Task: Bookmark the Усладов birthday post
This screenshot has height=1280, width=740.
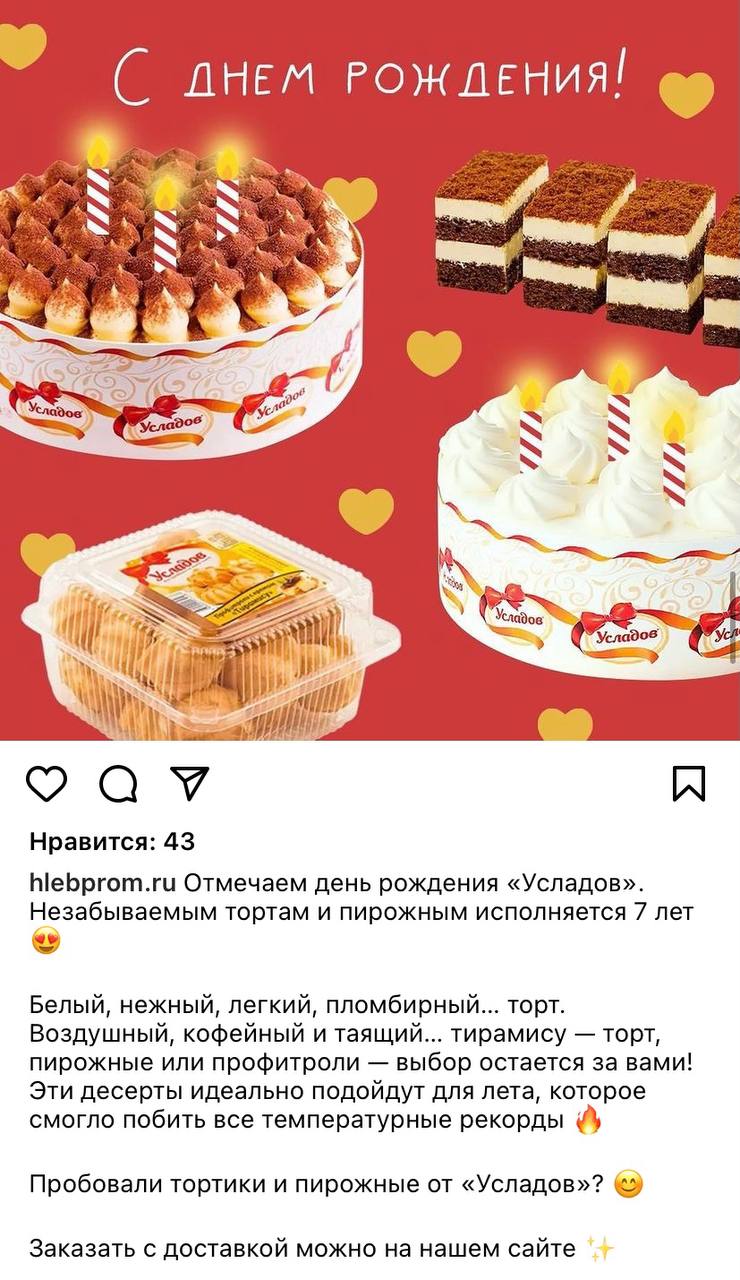Action: click(x=689, y=784)
